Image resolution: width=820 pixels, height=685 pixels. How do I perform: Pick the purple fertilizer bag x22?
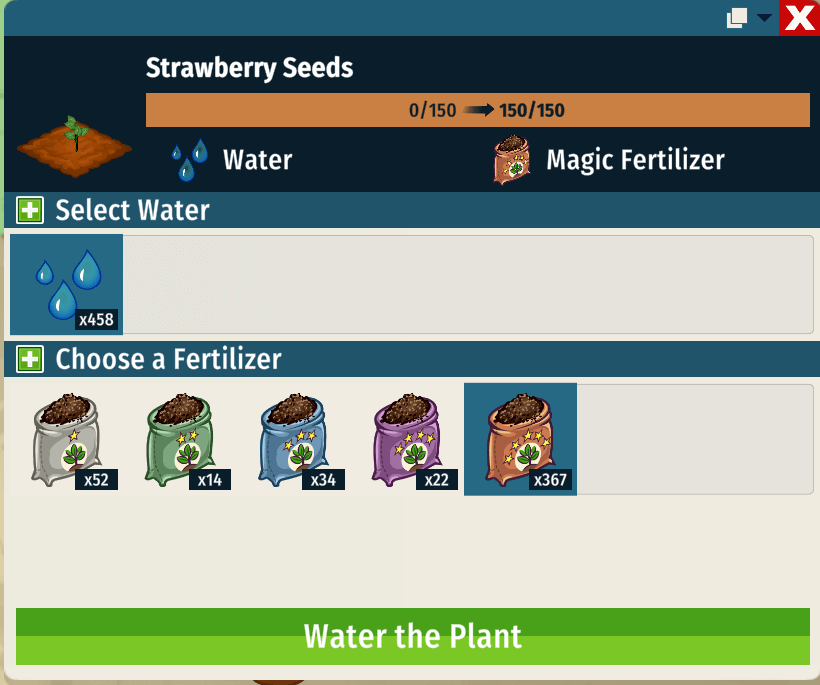[407, 439]
